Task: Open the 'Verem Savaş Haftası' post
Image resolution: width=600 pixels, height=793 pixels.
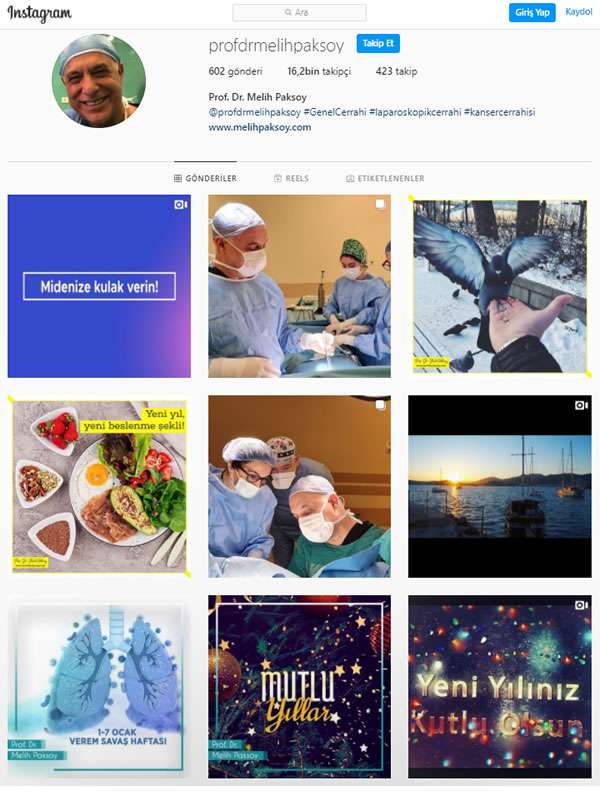Action: (99, 686)
